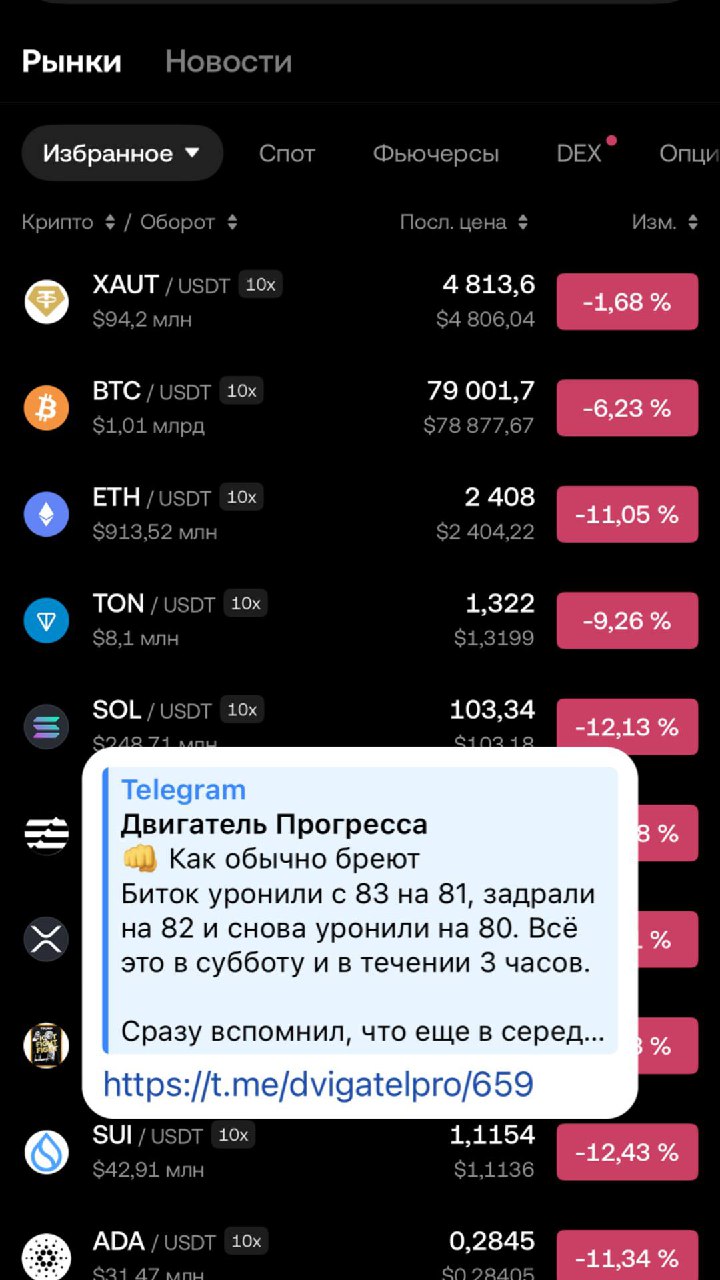Switch to the DEX category

click(x=580, y=153)
